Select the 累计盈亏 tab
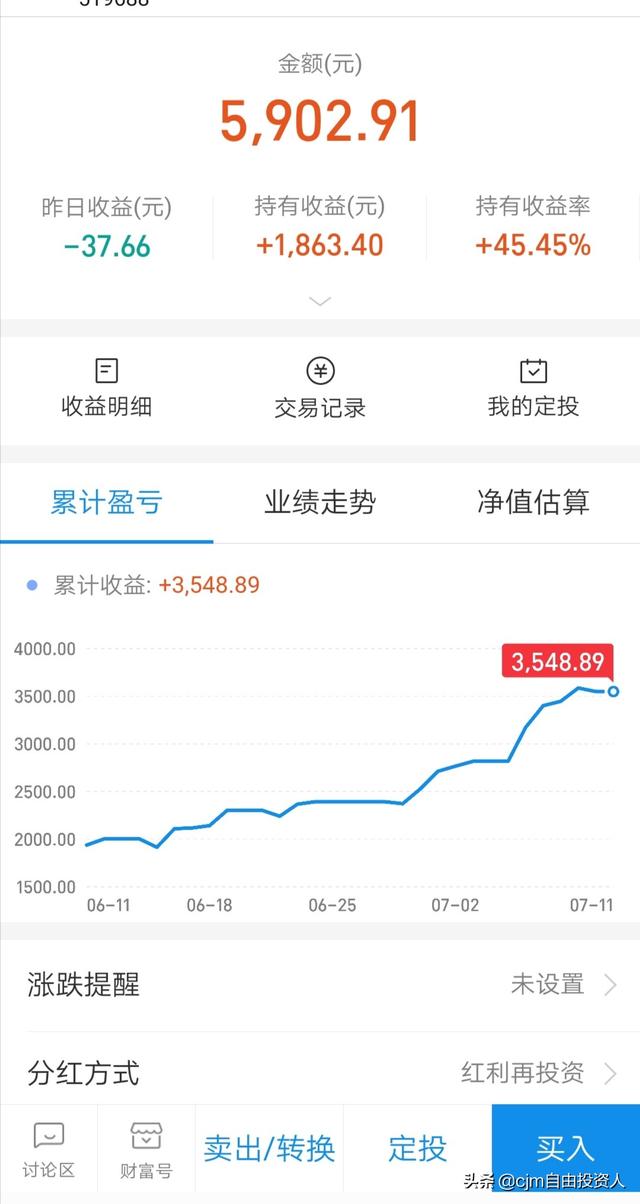The image size is (640, 1204). coord(106,502)
